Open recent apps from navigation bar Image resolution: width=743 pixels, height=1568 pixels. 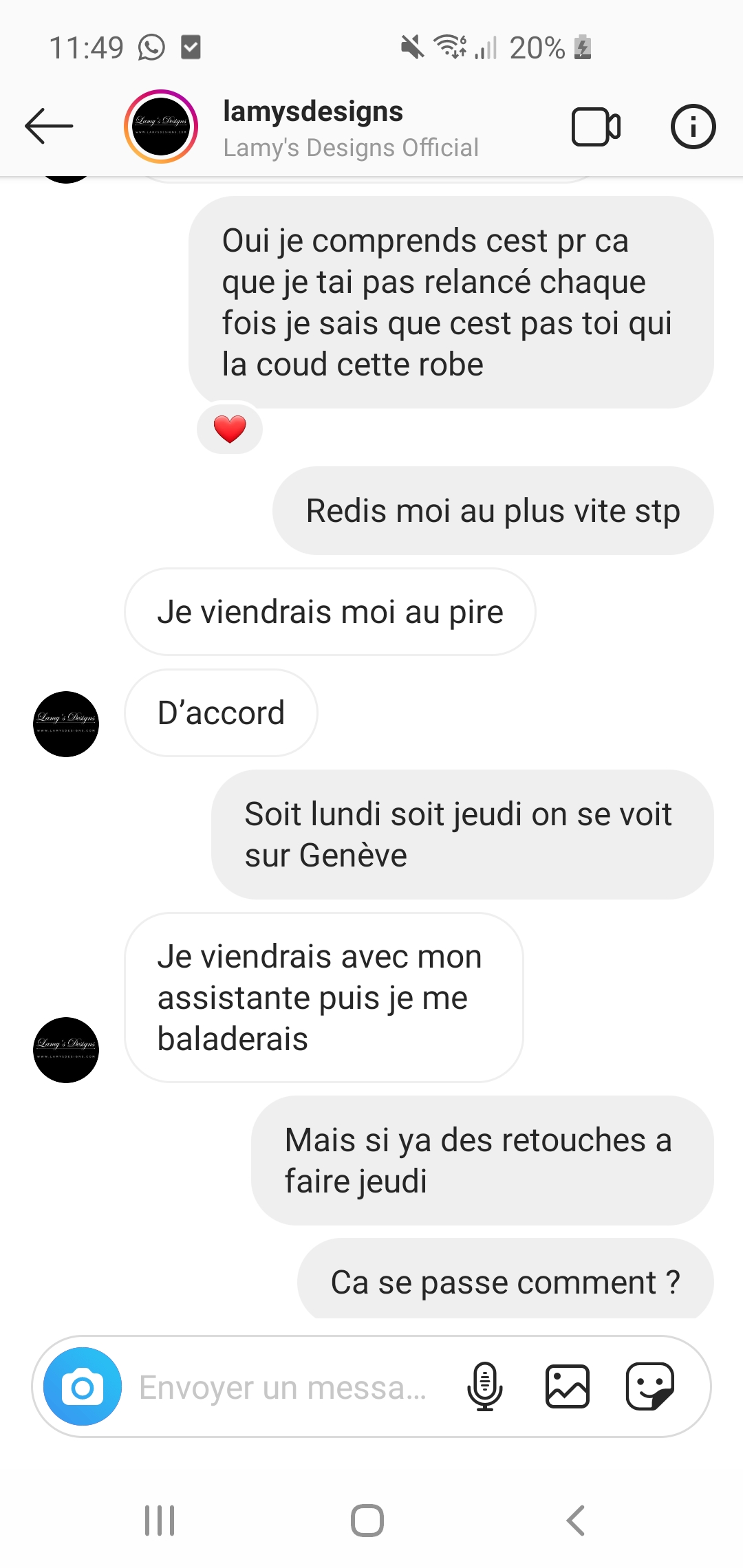pos(160,1521)
